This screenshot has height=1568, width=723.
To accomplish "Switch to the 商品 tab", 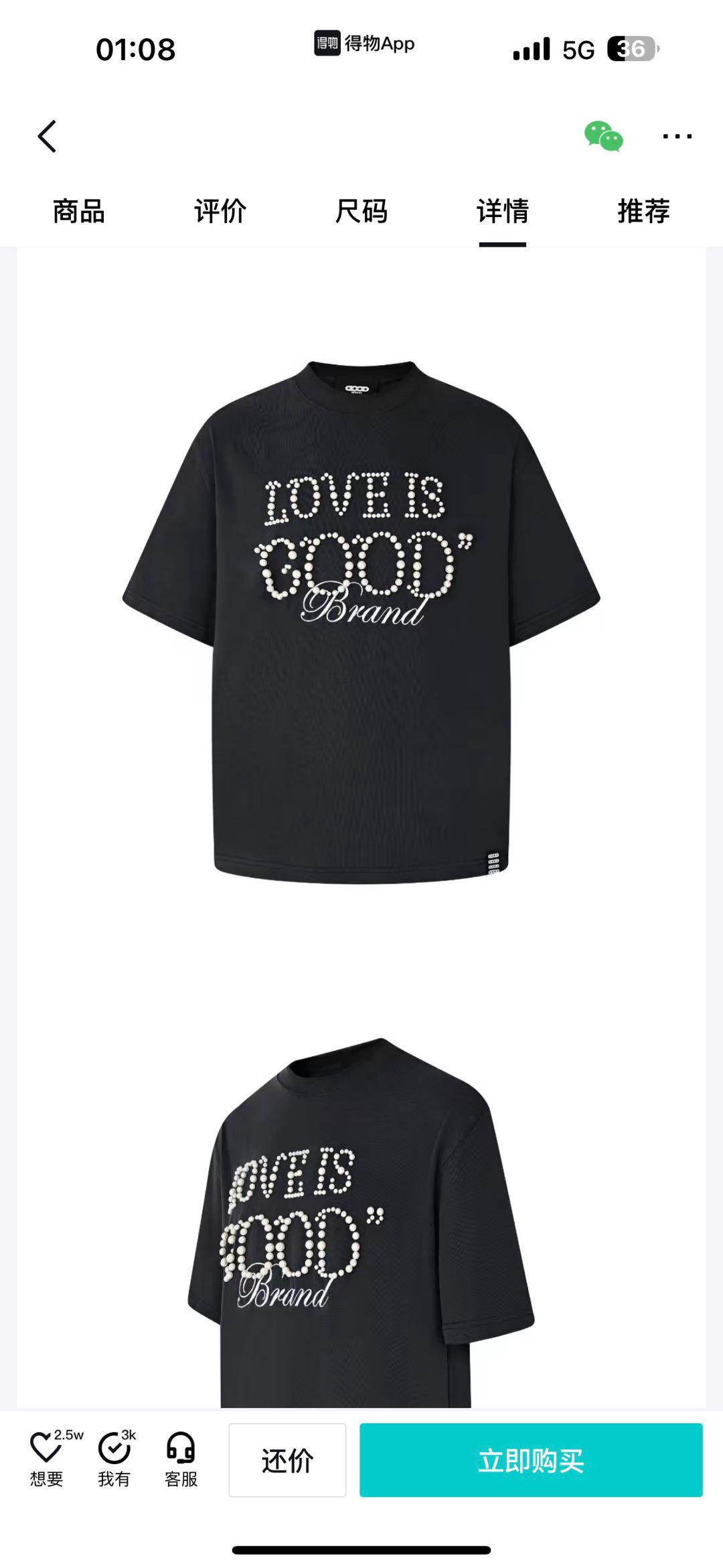I will (79, 212).
